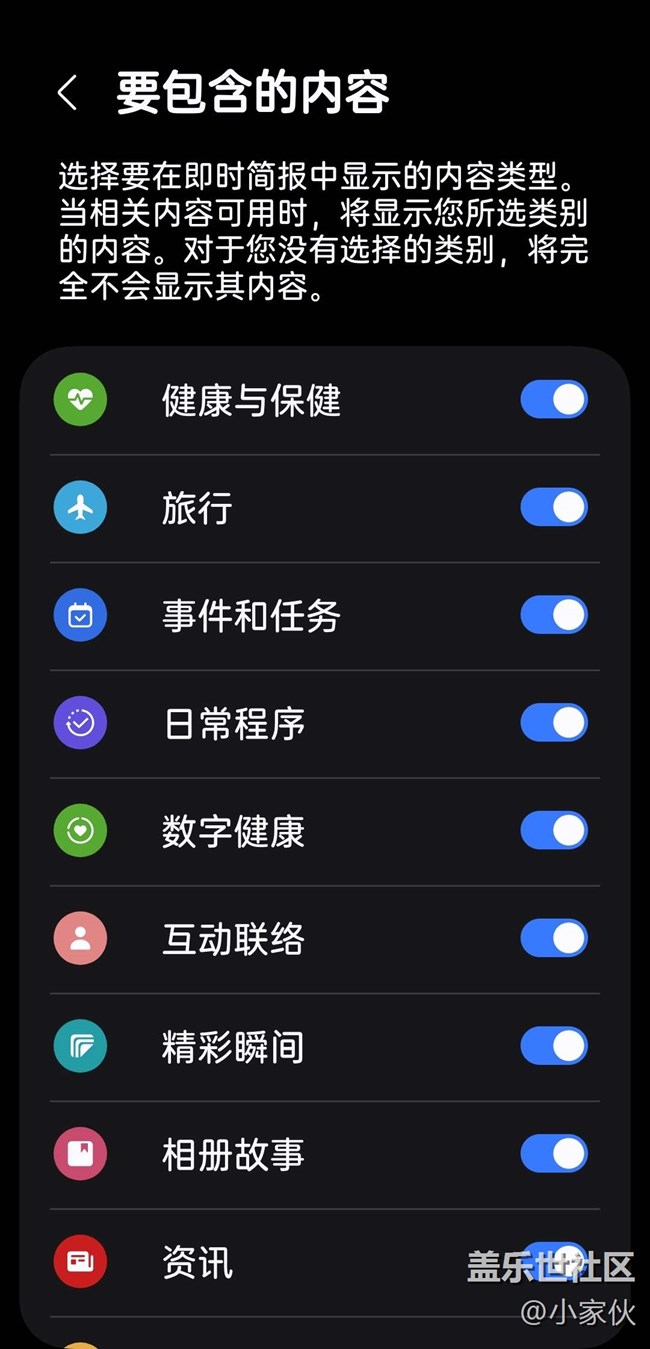Switch off 日常程序 content
Image resolution: width=650 pixels, height=1349 pixels.
tap(554, 722)
